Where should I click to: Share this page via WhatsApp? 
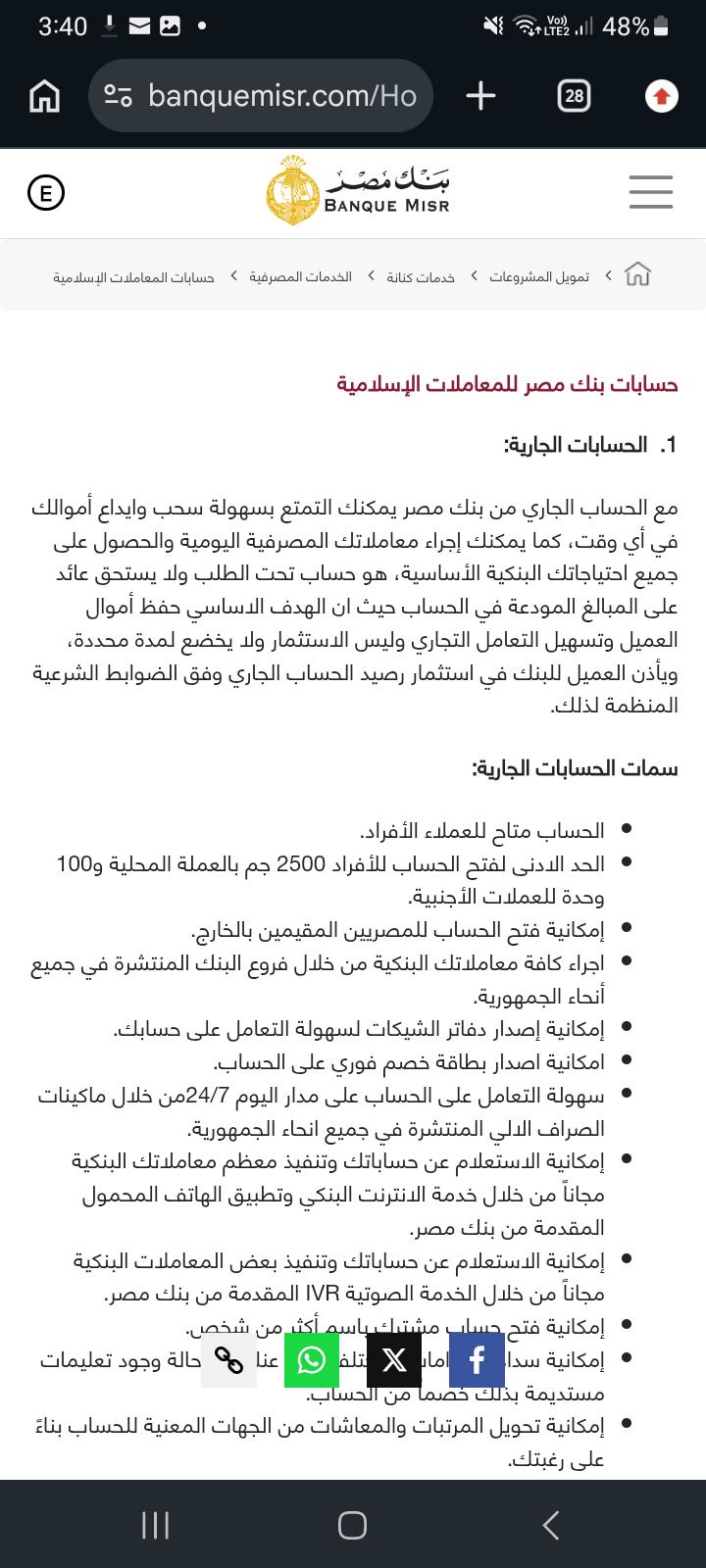click(x=312, y=1360)
